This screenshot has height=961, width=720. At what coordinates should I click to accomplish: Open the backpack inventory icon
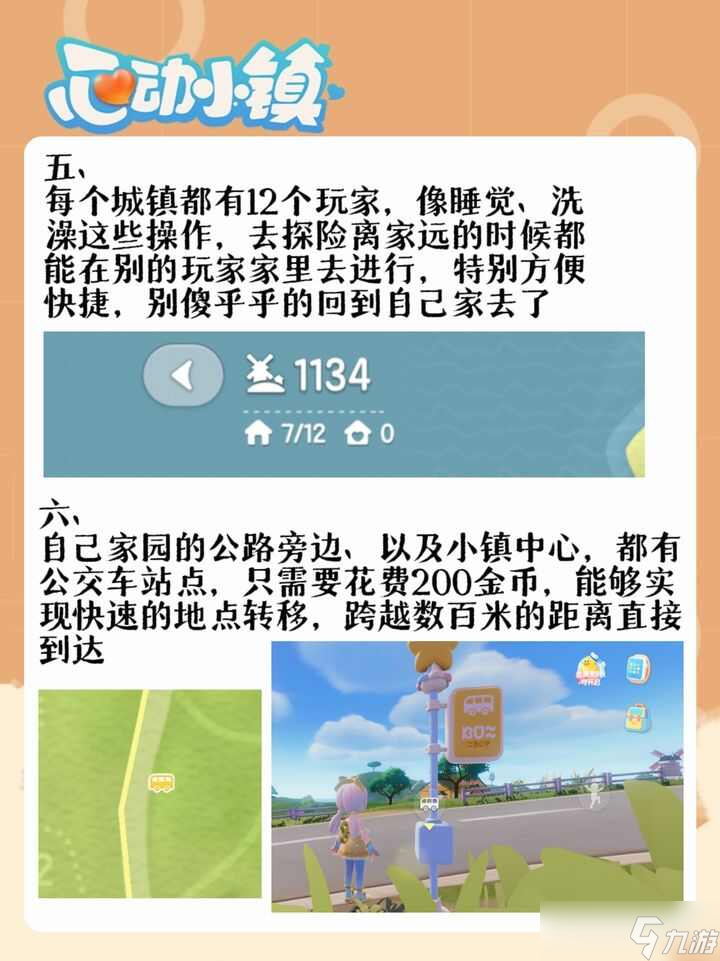636,717
